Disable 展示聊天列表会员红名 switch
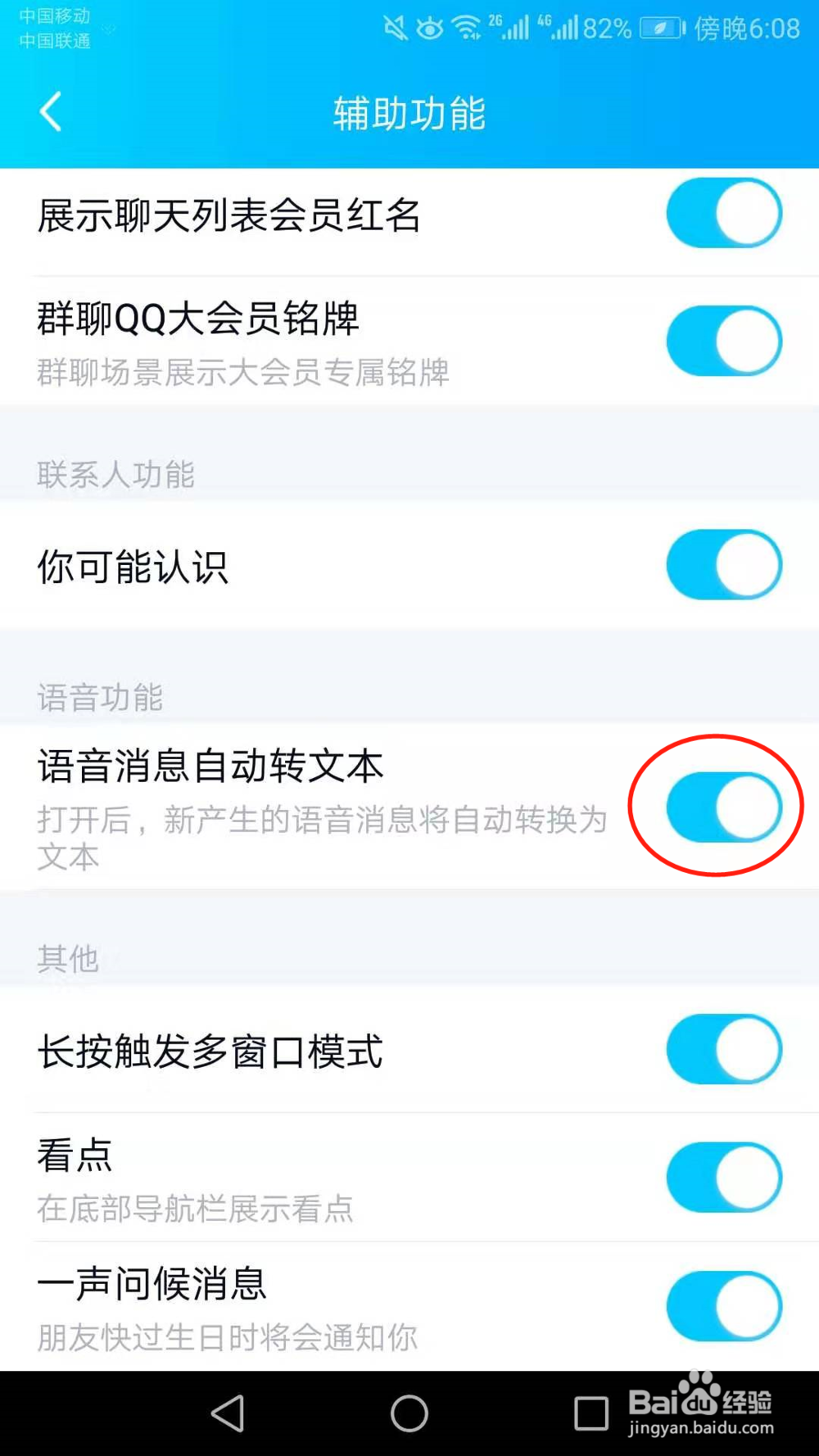 click(x=723, y=212)
